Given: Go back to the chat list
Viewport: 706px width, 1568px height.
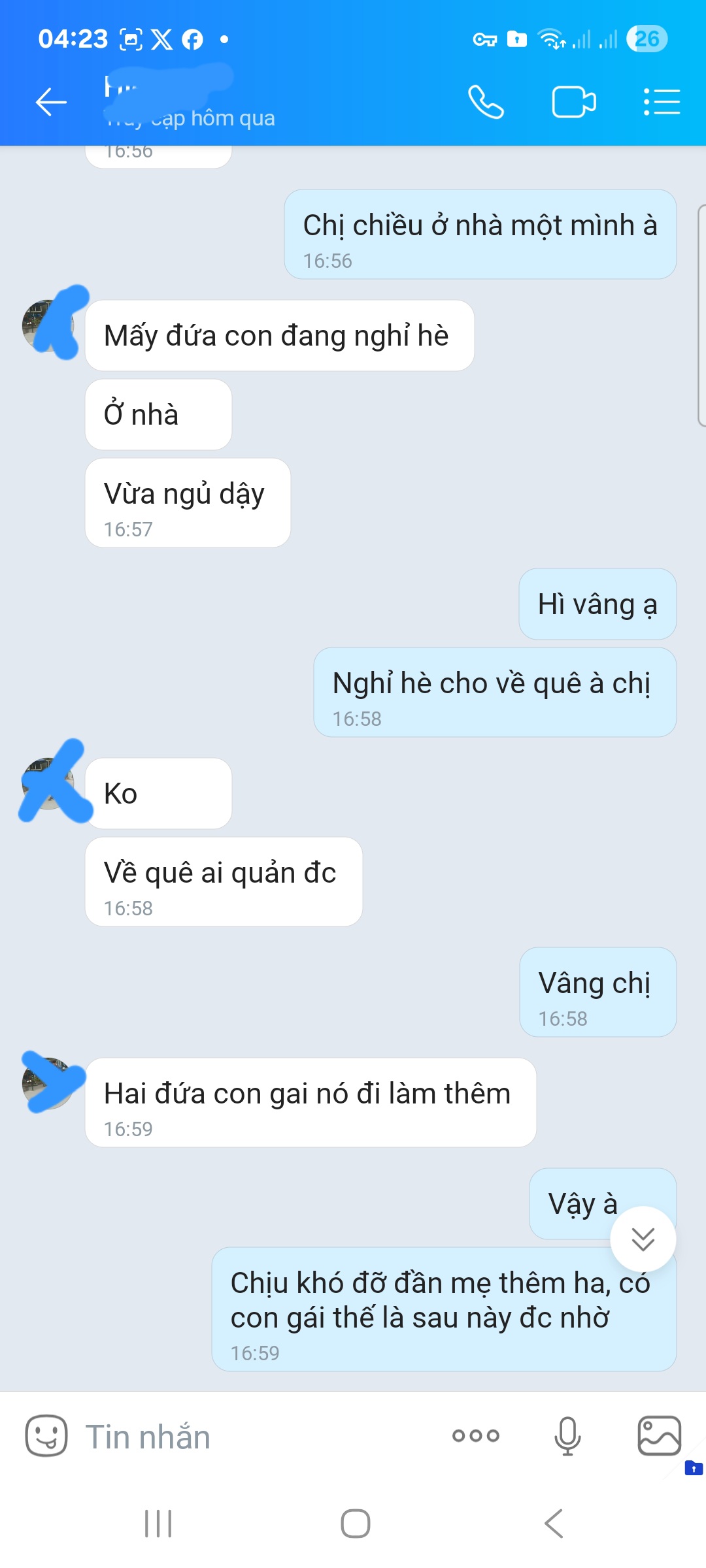Looking at the screenshot, I should coord(51,103).
